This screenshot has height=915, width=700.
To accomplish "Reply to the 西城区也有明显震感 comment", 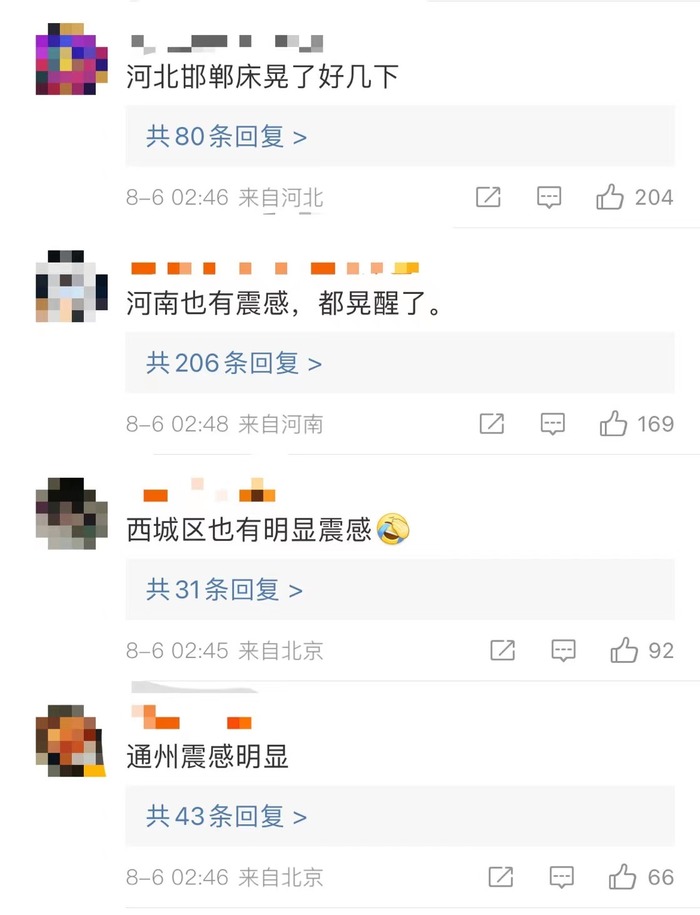I will [x=564, y=651].
